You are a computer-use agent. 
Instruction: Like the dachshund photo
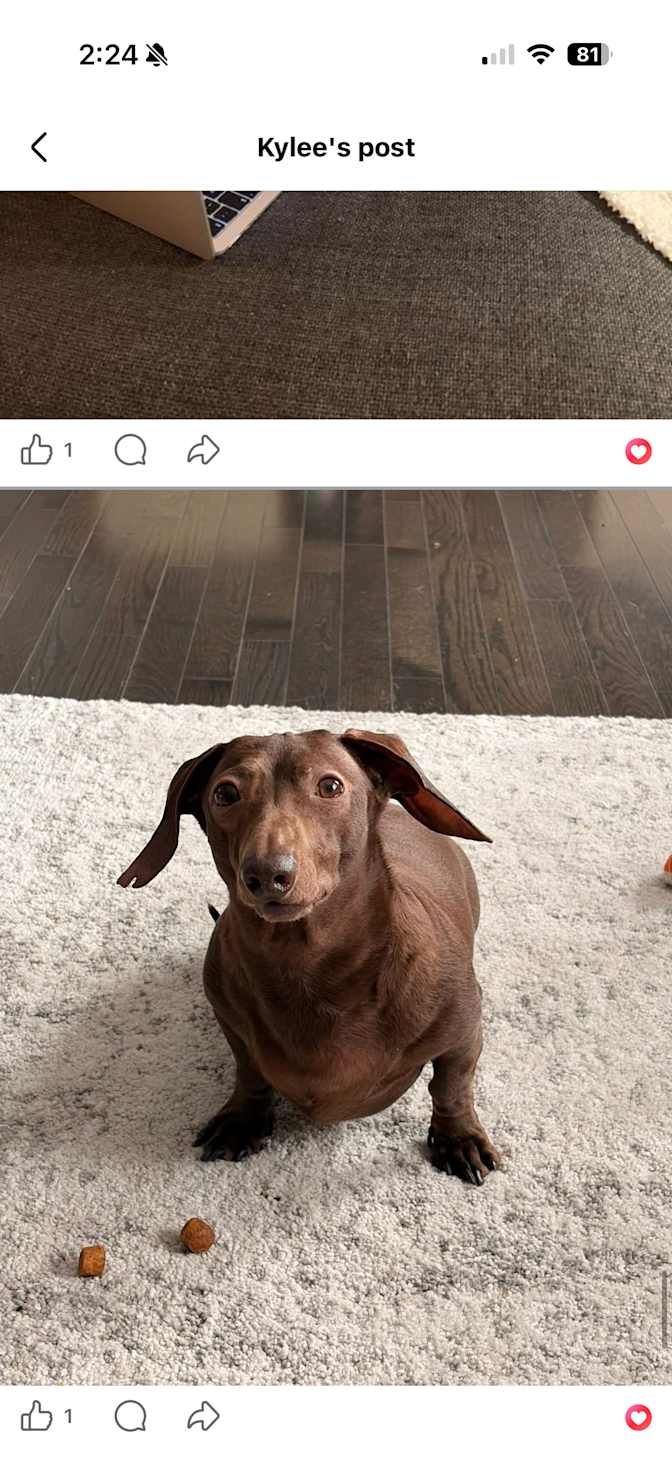coord(37,1416)
